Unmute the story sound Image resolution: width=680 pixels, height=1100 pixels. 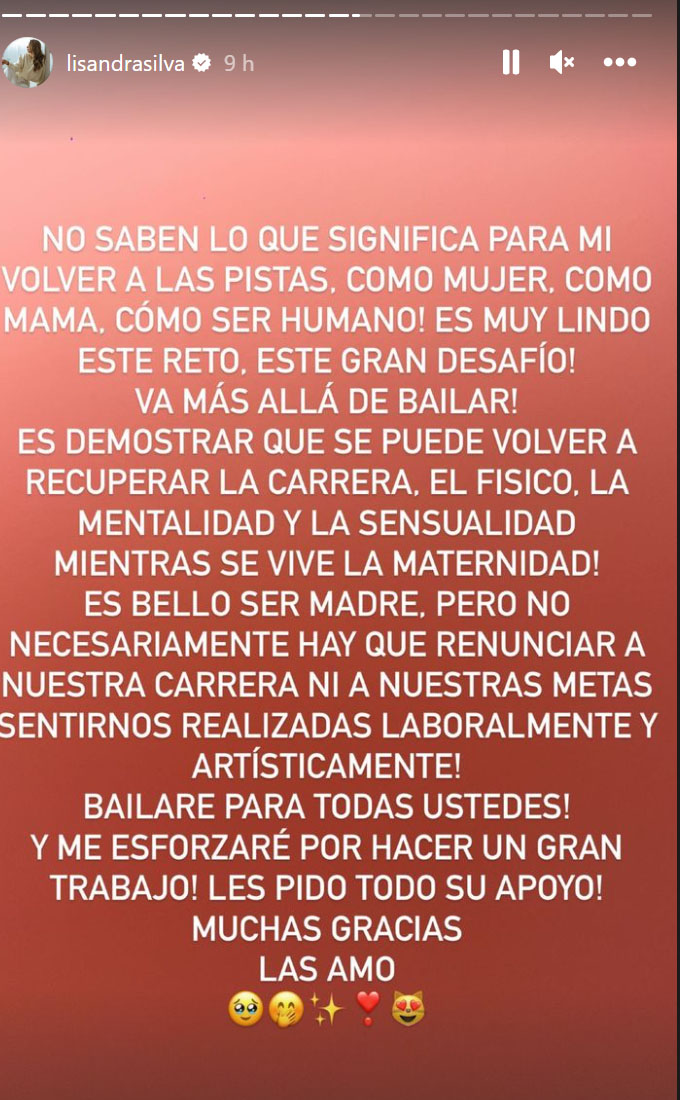click(562, 62)
